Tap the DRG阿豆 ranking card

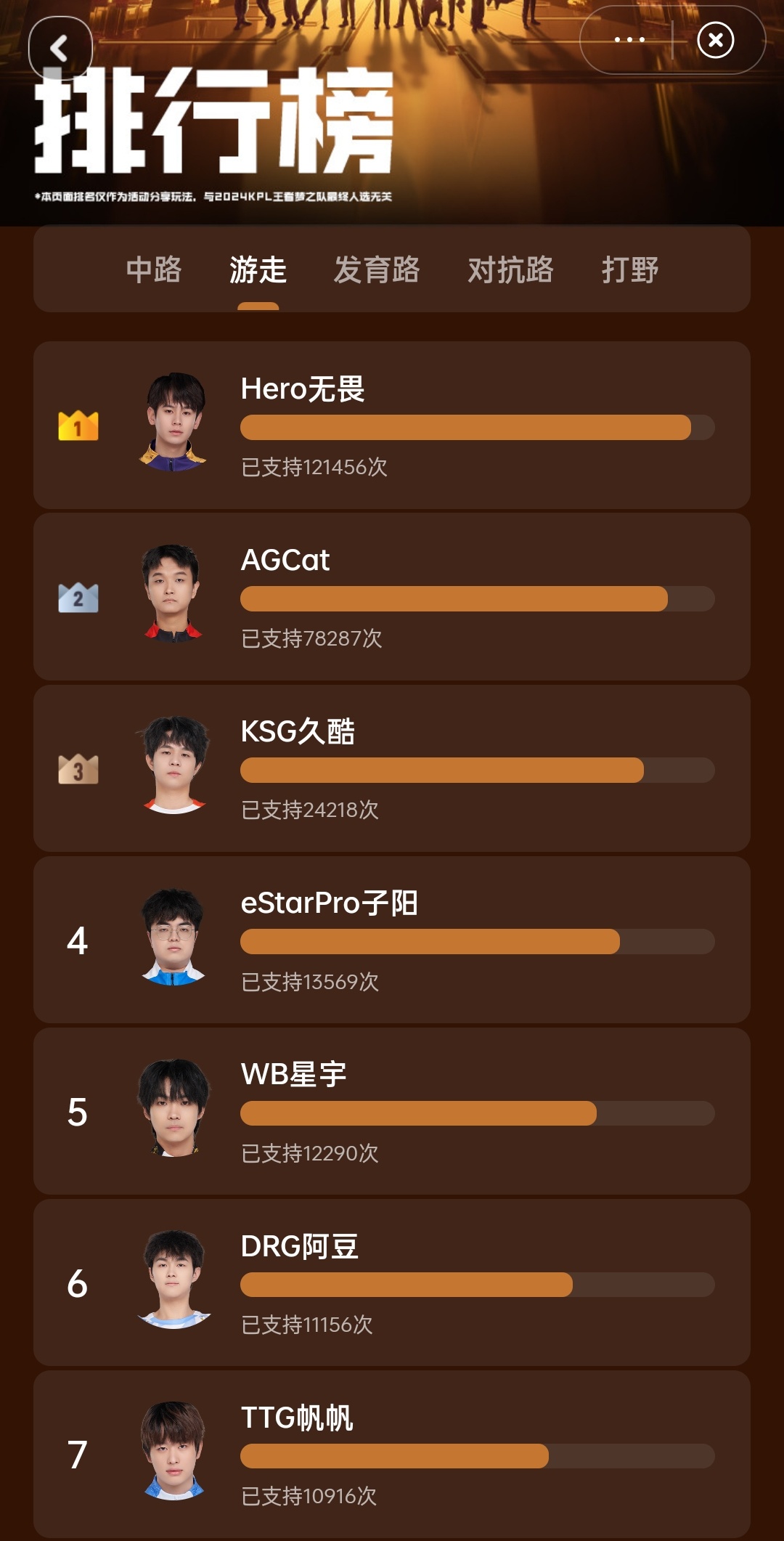(392, 1282)
